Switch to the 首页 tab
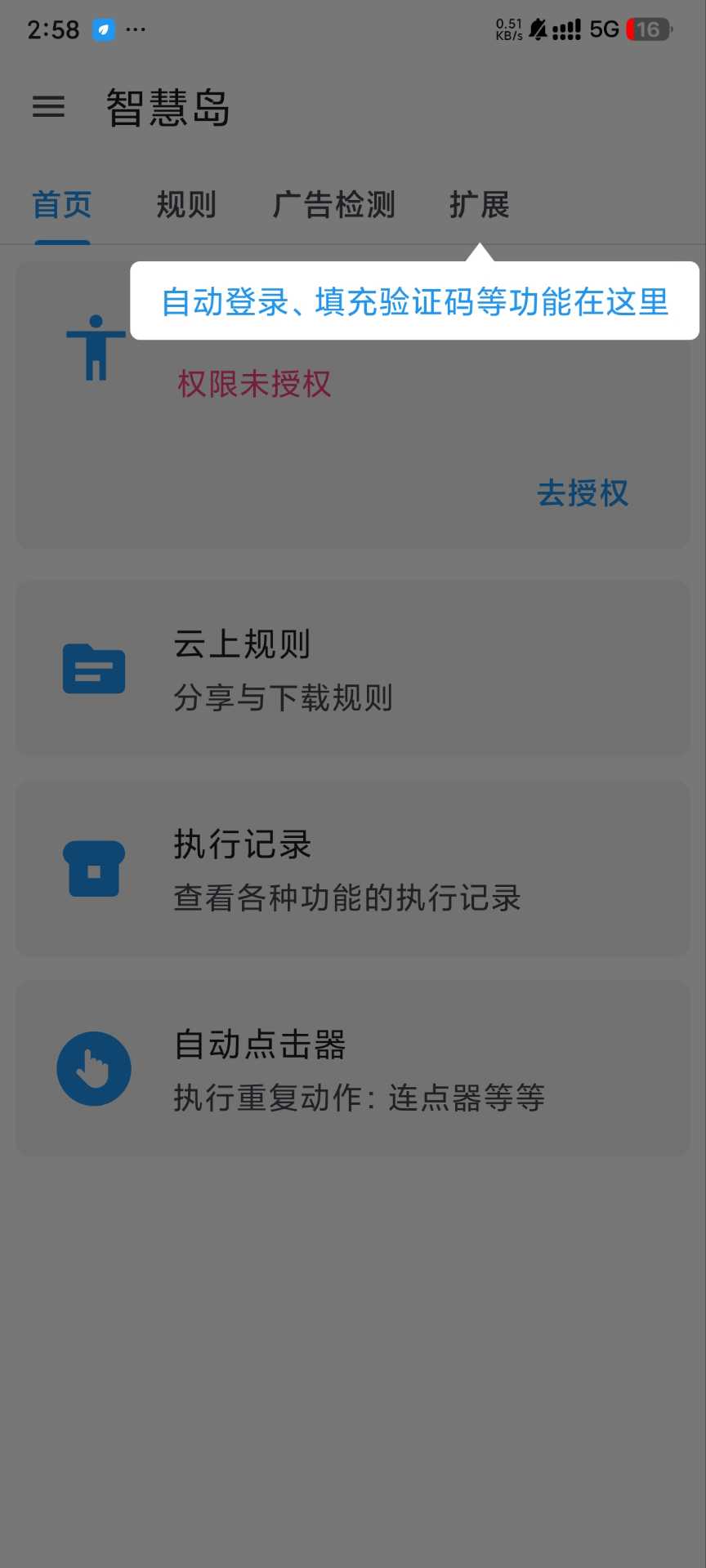The width and height of the screenshot is (706, 1568). tap(62, 205)
